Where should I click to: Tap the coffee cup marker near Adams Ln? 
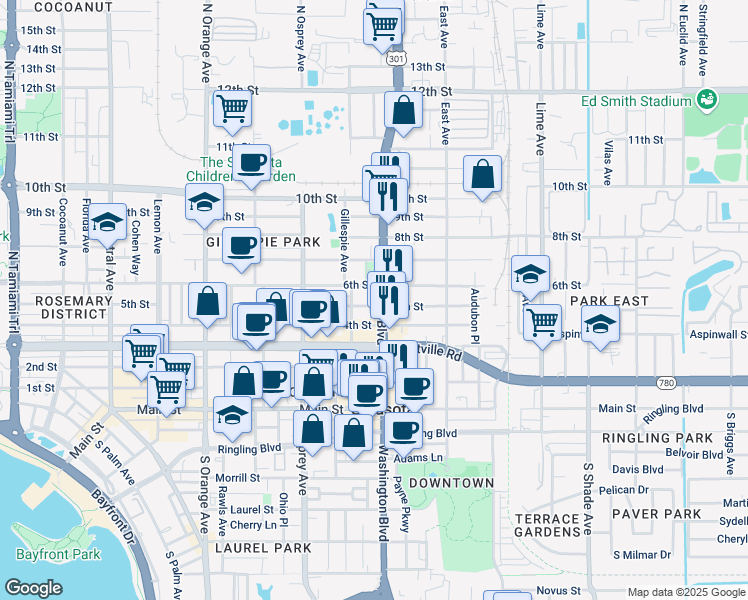click(404, 429)
